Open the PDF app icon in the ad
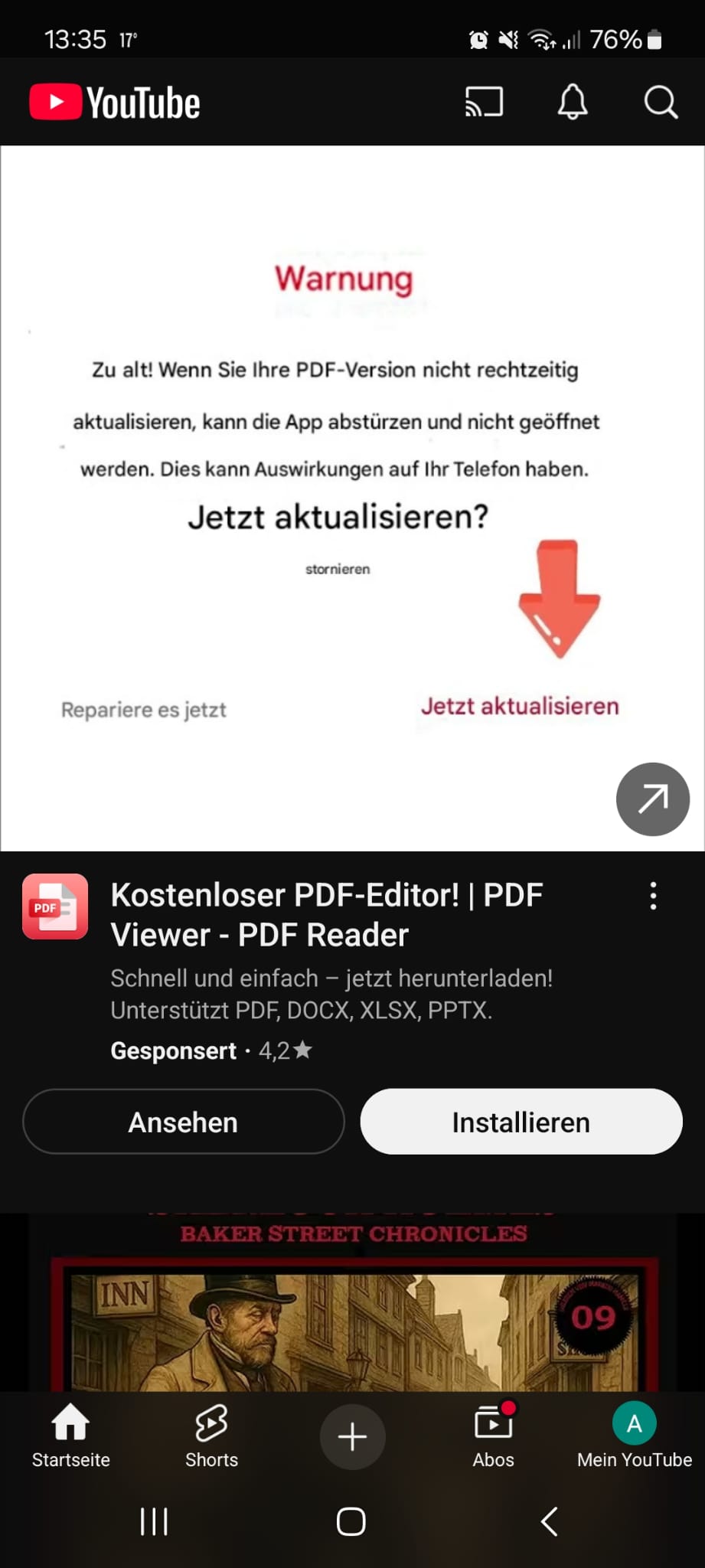The image size is (705, 1568). 55,906
